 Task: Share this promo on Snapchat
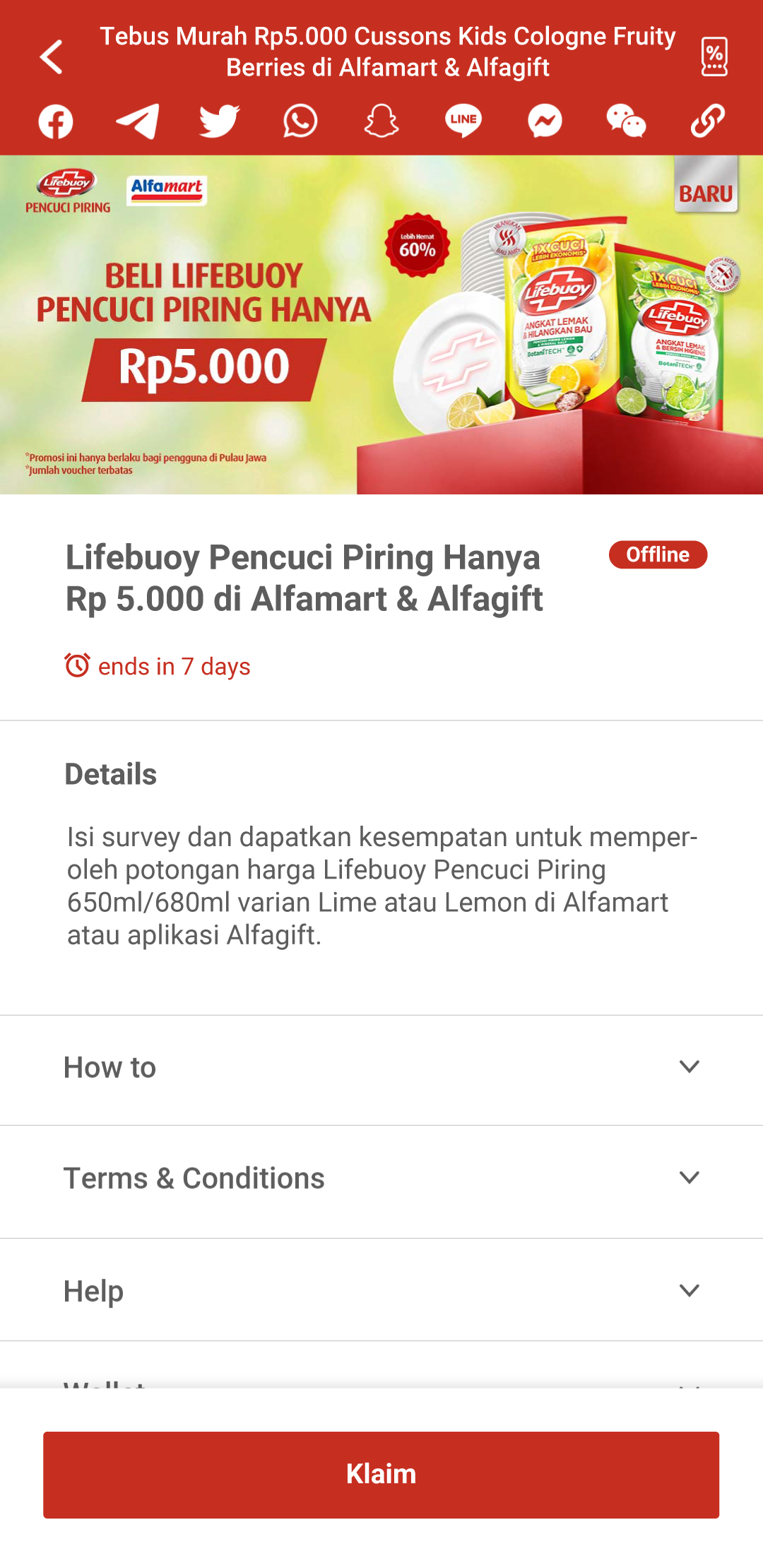click(381, 121)
